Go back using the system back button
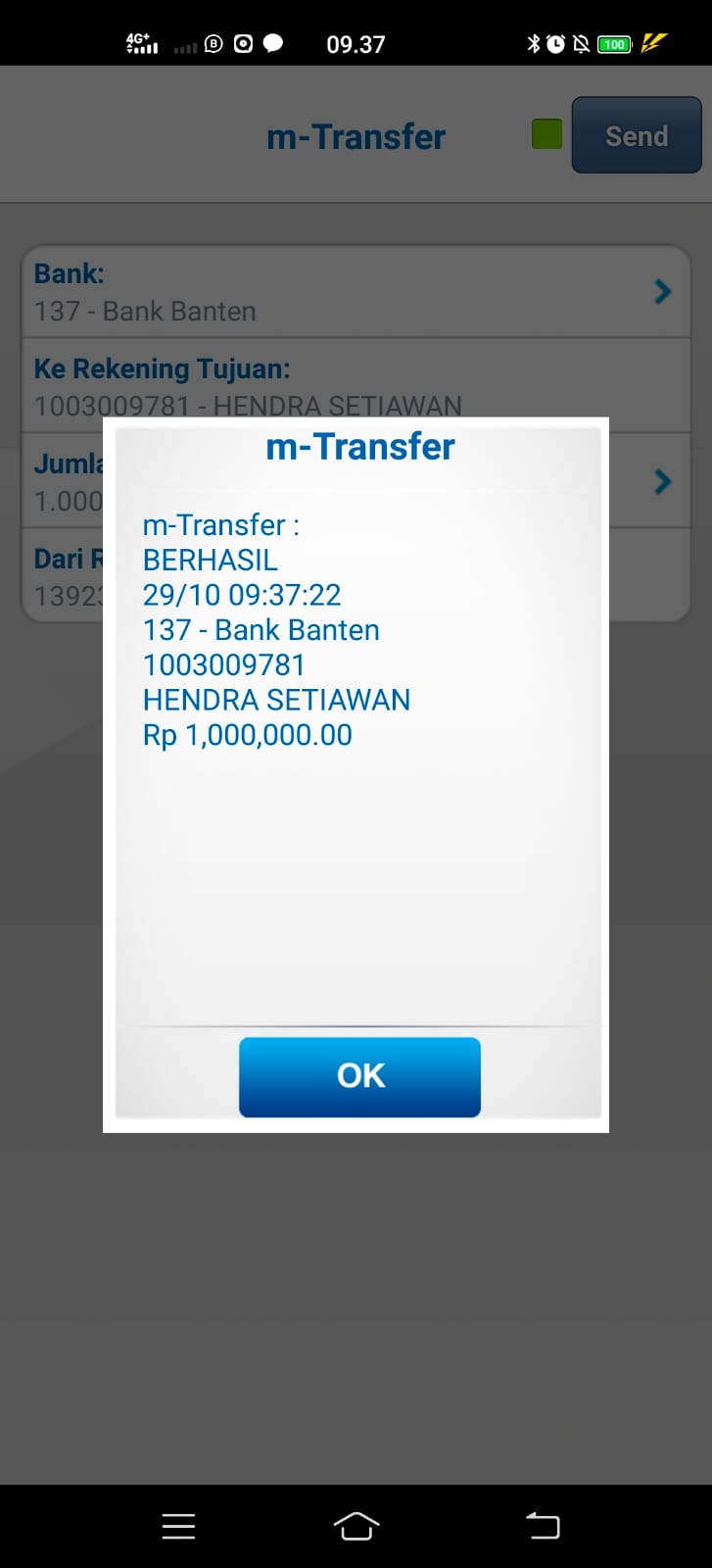 tap(543, 1526)
